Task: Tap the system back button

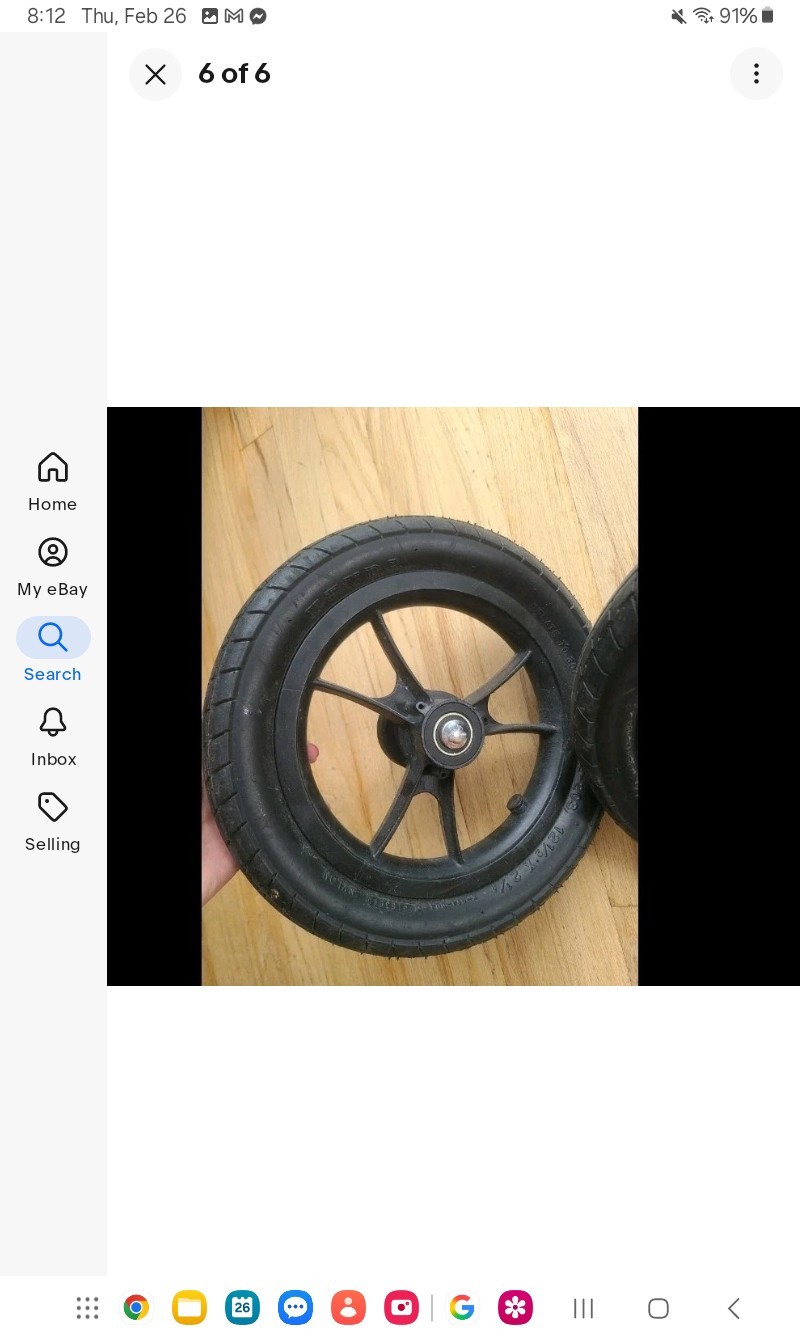Action: (733, 1308)
